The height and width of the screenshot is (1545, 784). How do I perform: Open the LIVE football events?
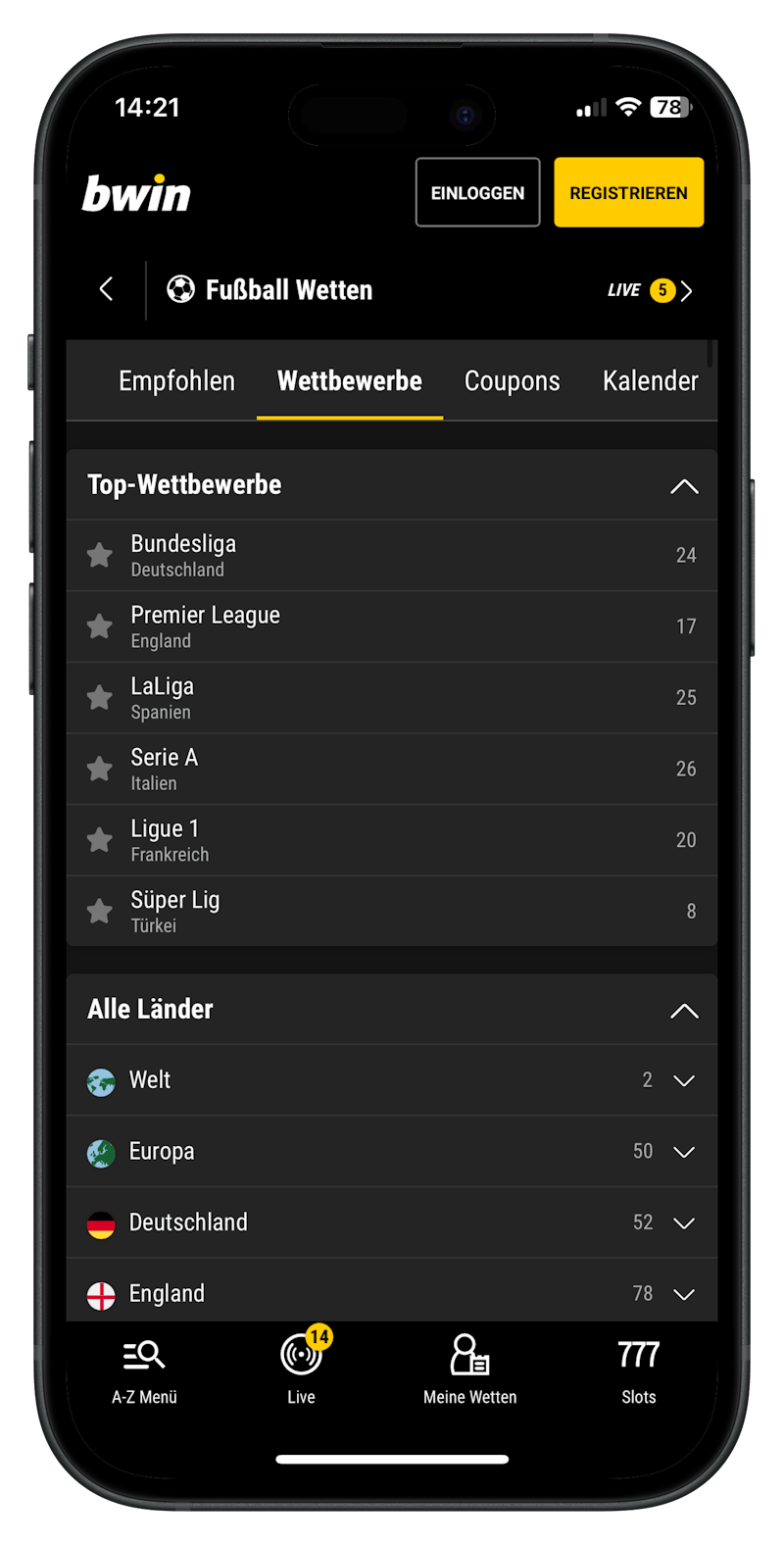[650, 290]
